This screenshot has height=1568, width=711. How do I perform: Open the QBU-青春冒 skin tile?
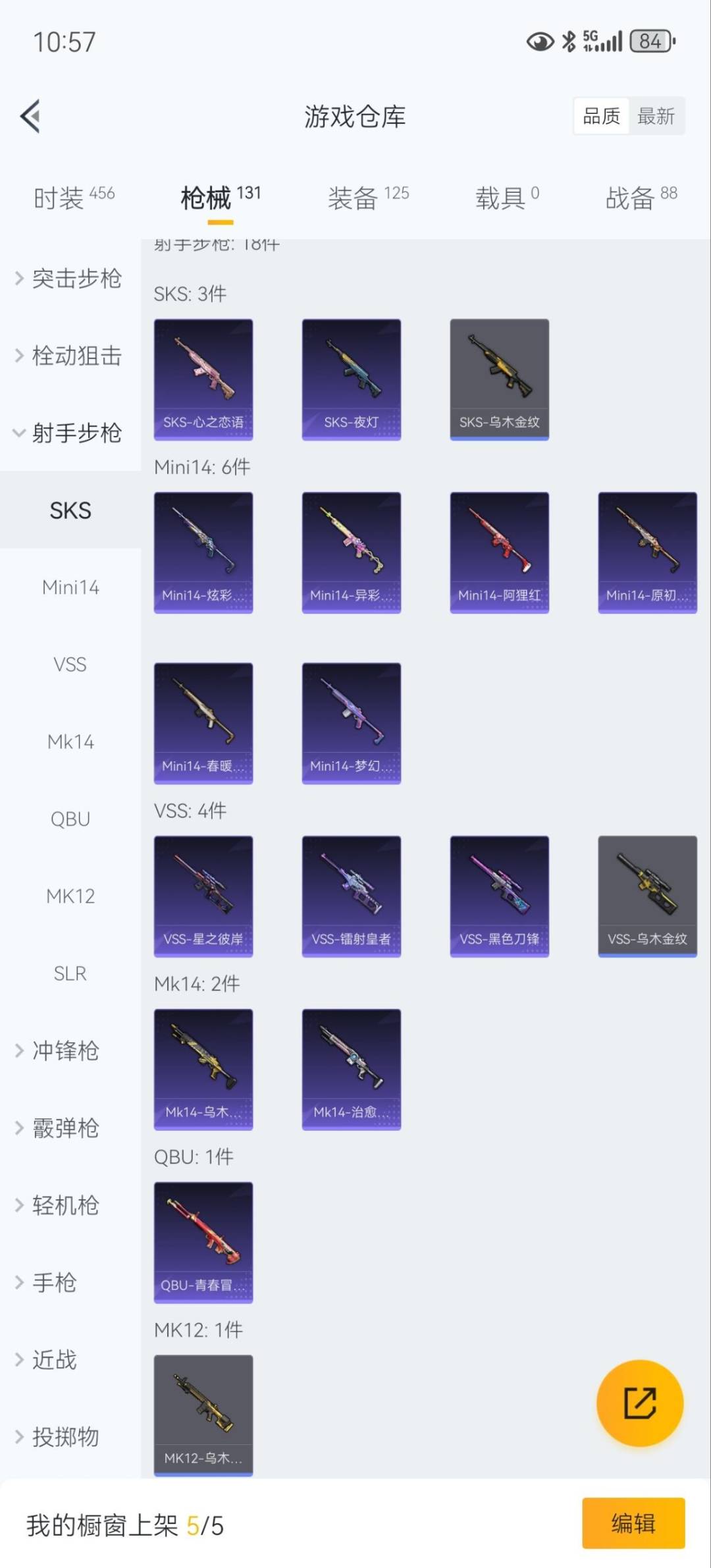pyautogui.click(x=203, y=1241)
